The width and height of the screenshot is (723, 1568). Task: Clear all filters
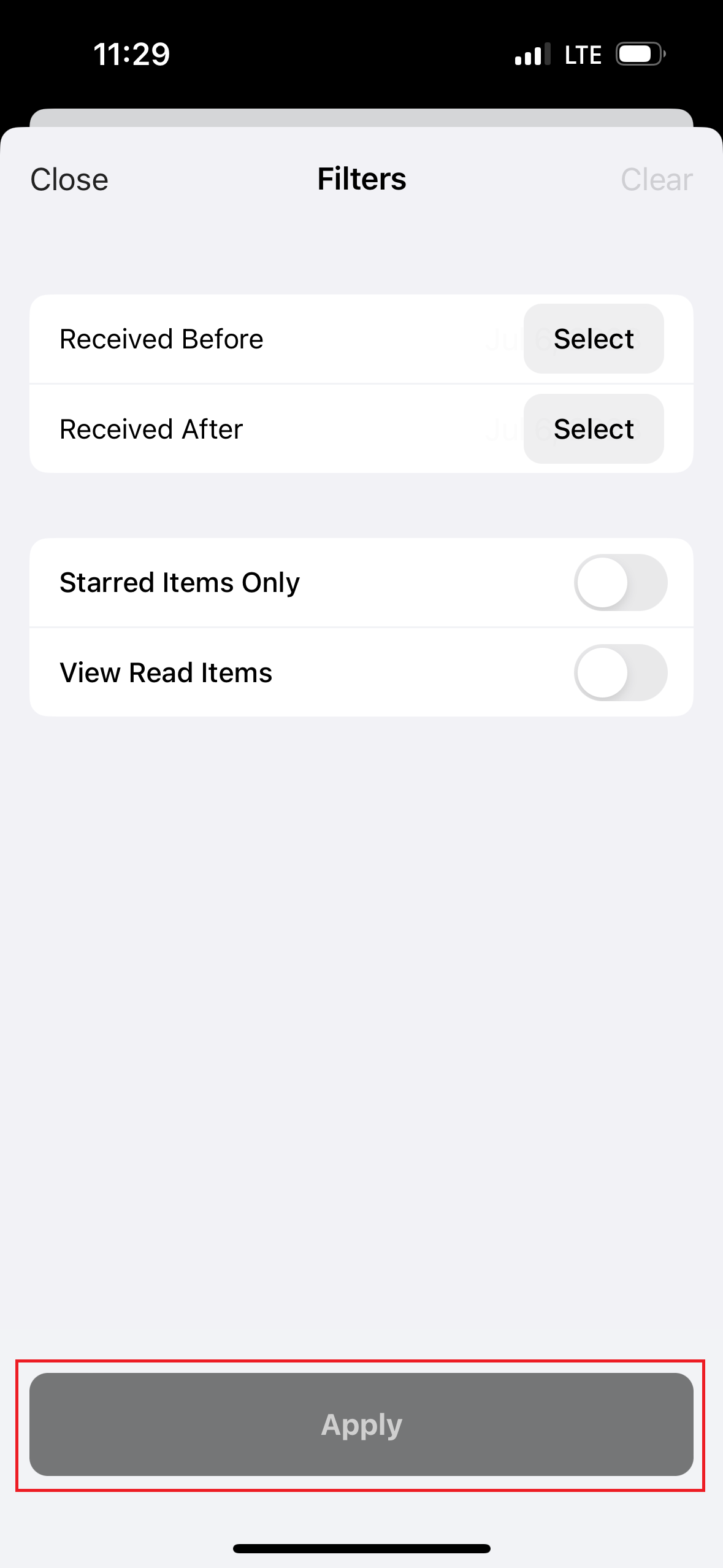656,180
